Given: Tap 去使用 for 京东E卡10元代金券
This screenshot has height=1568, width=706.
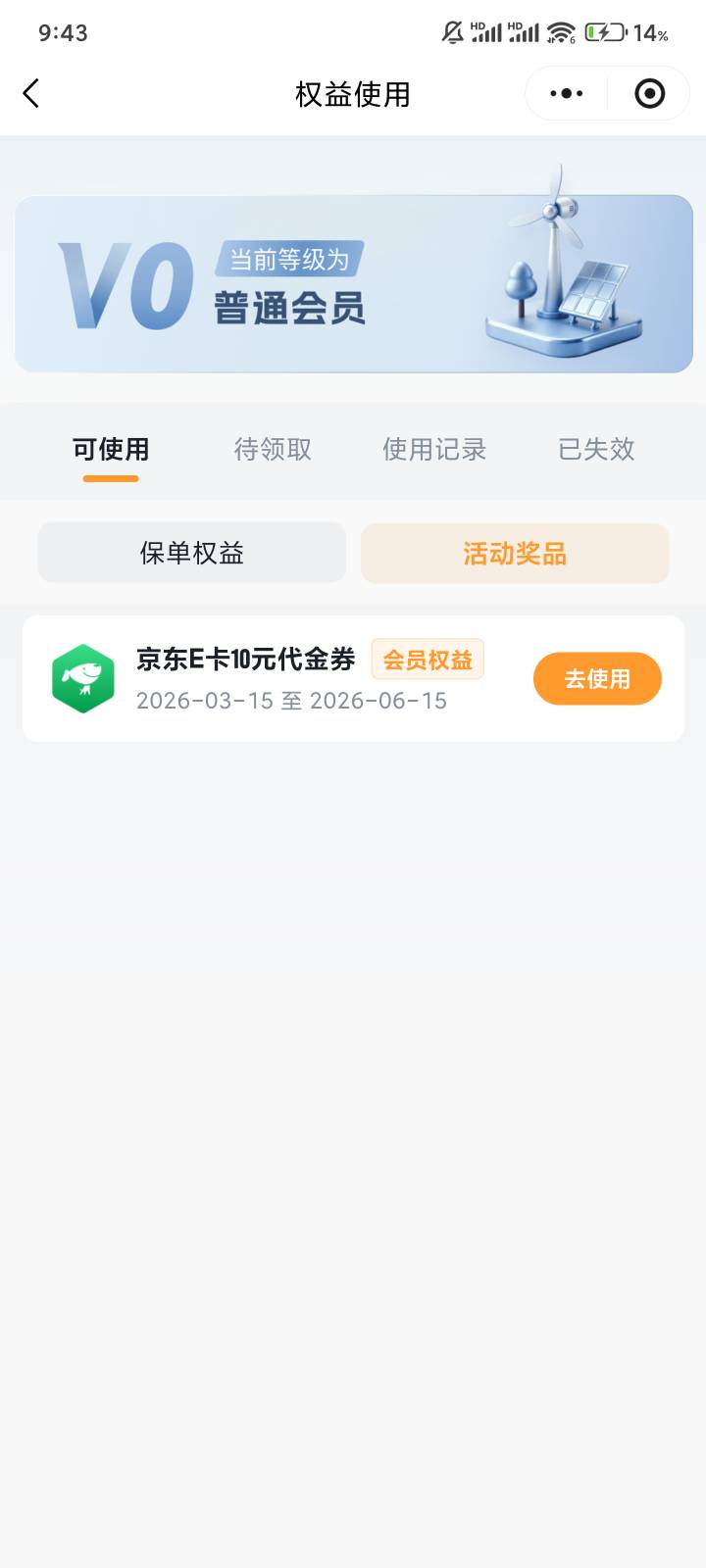Looking at the screenshot, I should 597,678.
